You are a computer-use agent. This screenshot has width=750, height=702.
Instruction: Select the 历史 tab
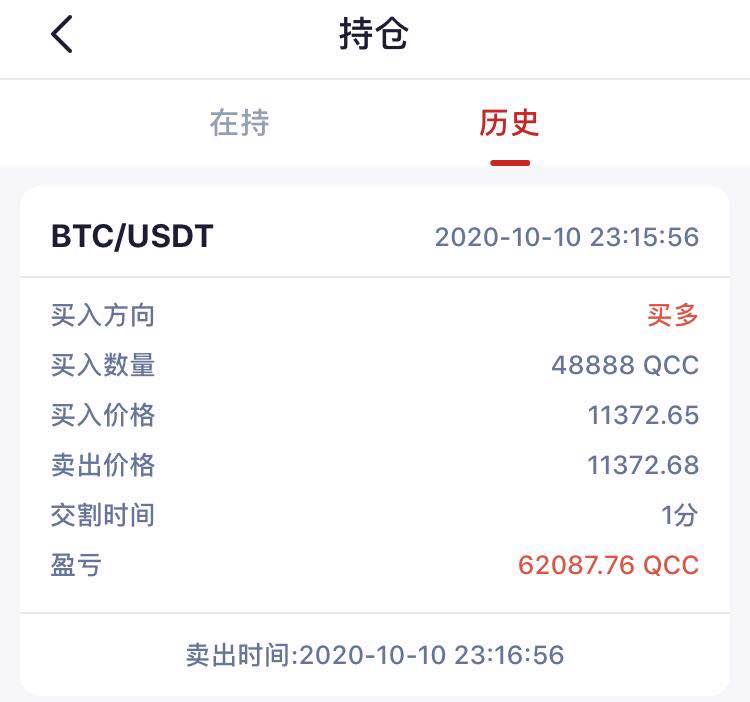coord(509,123)
